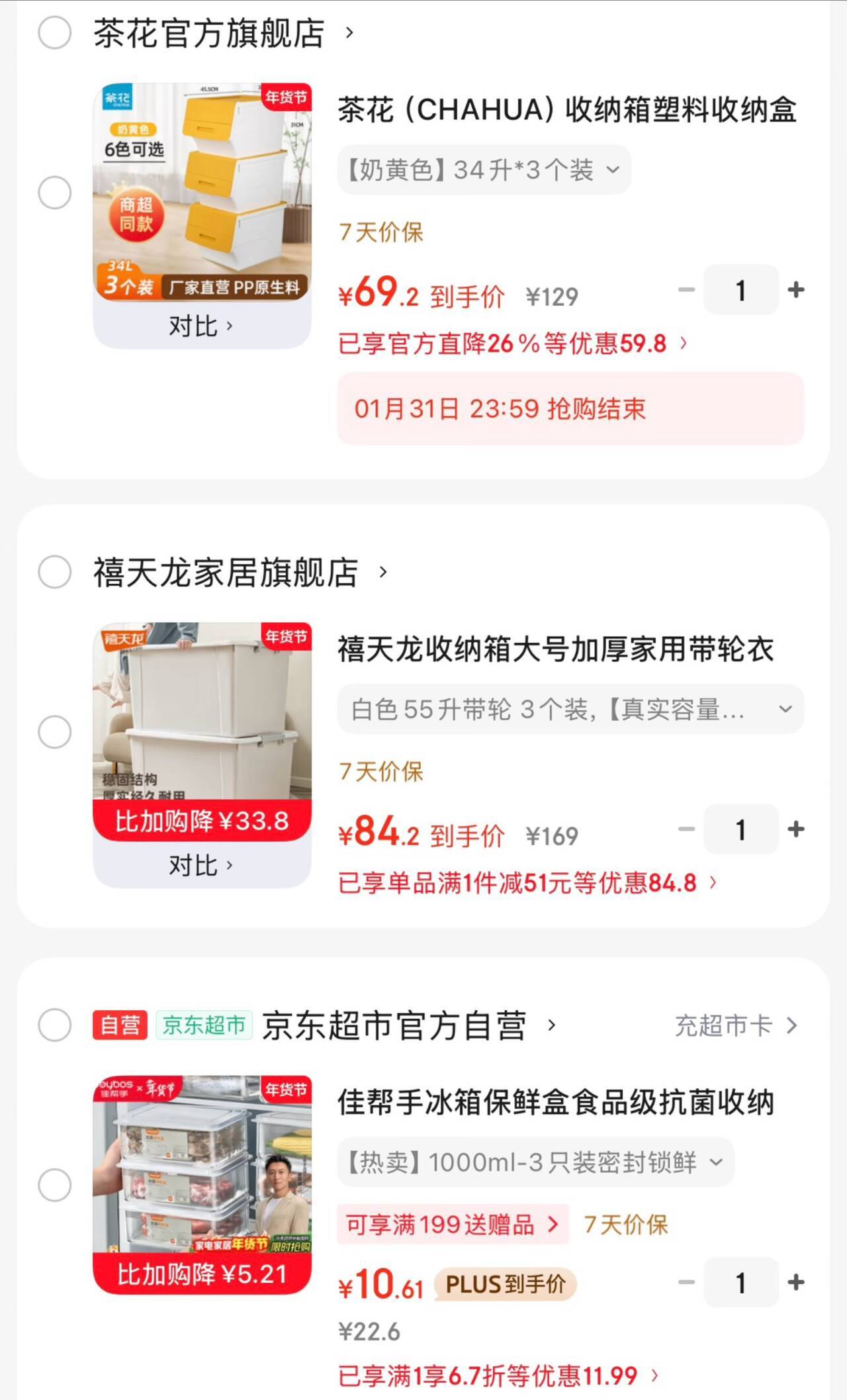847x1400 pixels.
Task: Select all items from 禧天龙家居旗舰店
Action: [54, 572]
